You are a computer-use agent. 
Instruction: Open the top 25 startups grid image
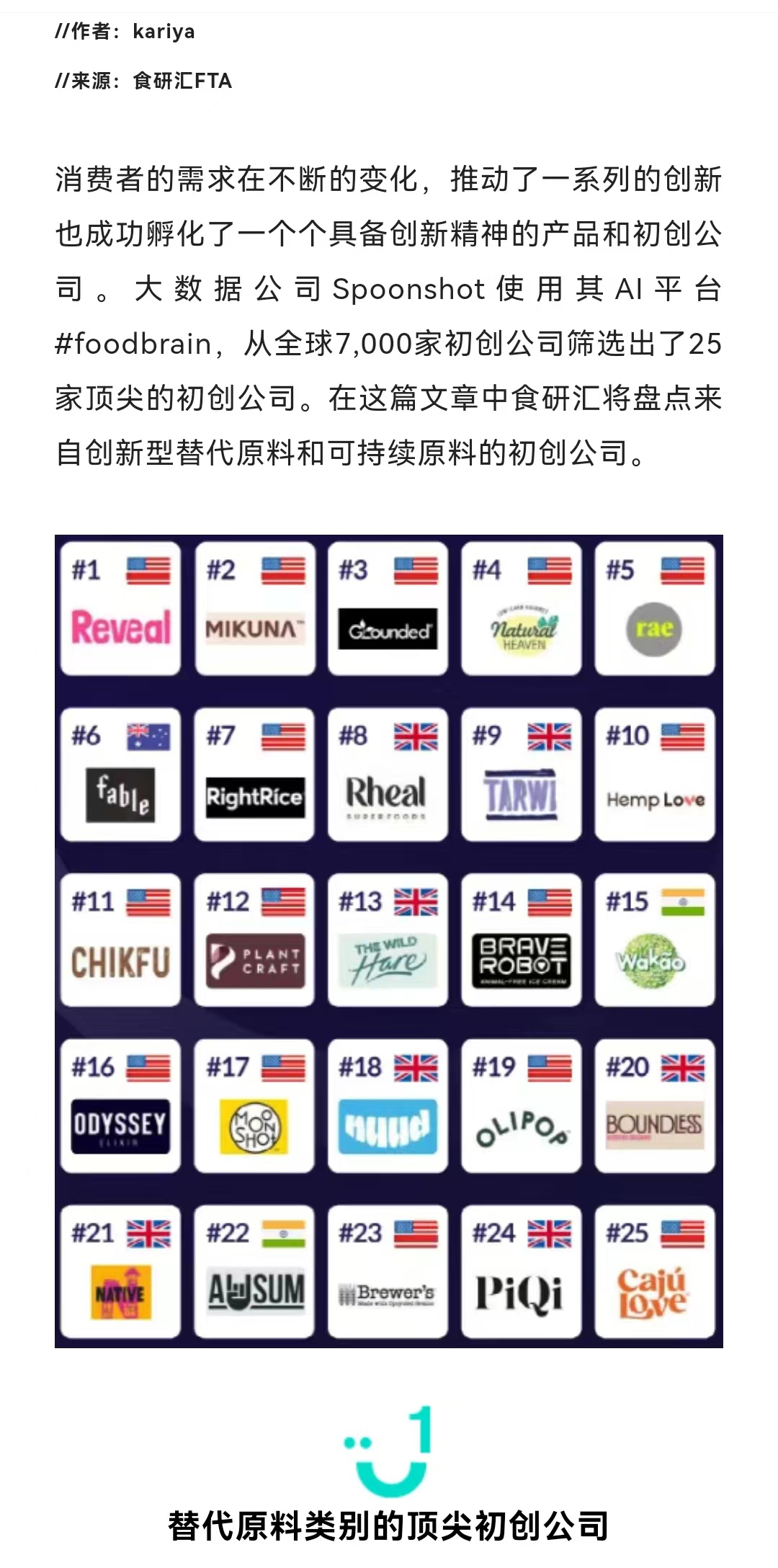click(x=389, y=940)
